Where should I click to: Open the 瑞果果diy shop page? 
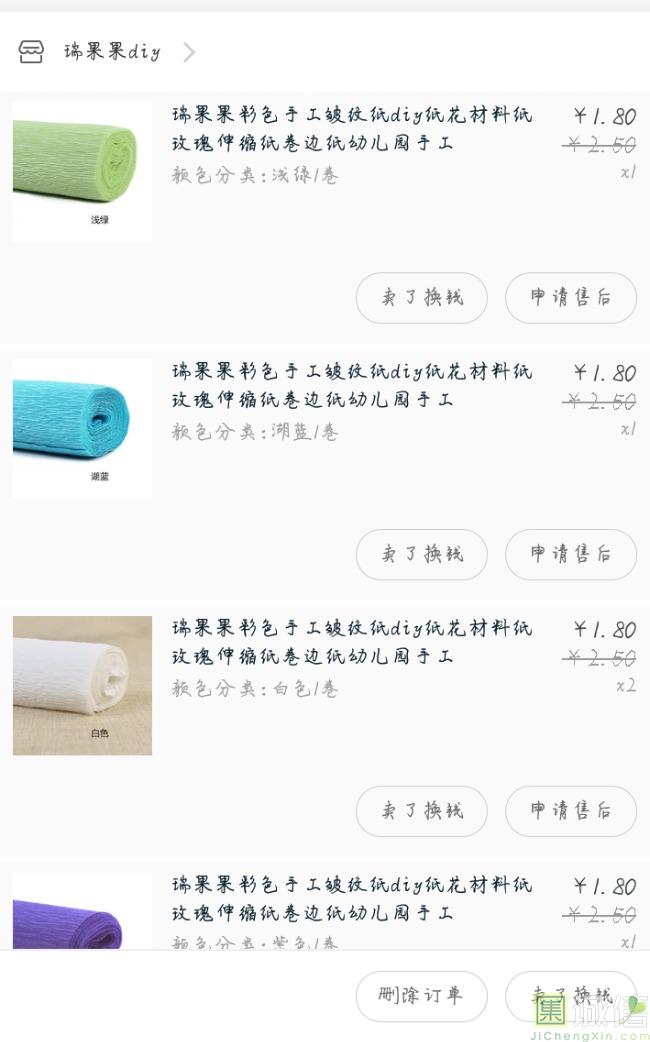point(106,52)
